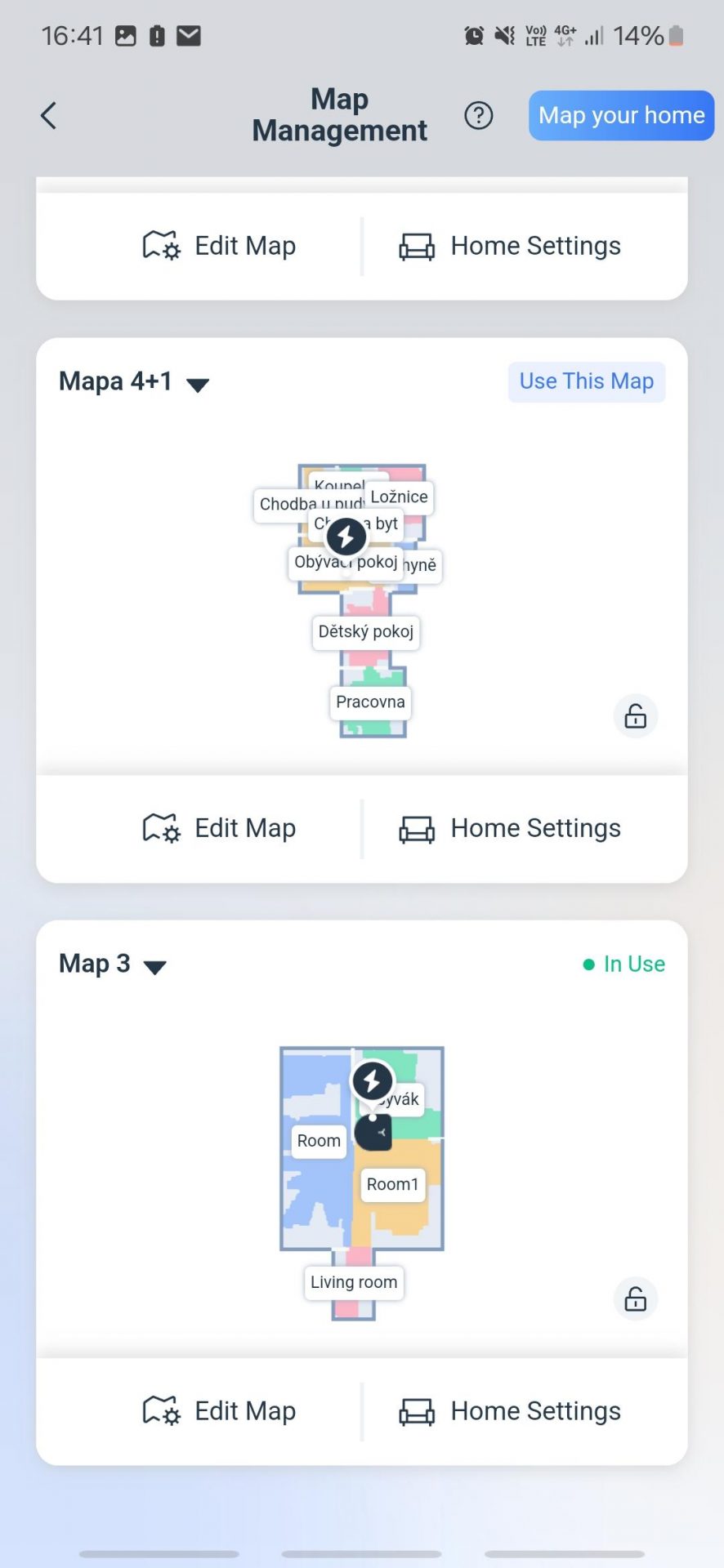Edit Map for Map 3
The image size is (724, 1568).
(219, 1410)
